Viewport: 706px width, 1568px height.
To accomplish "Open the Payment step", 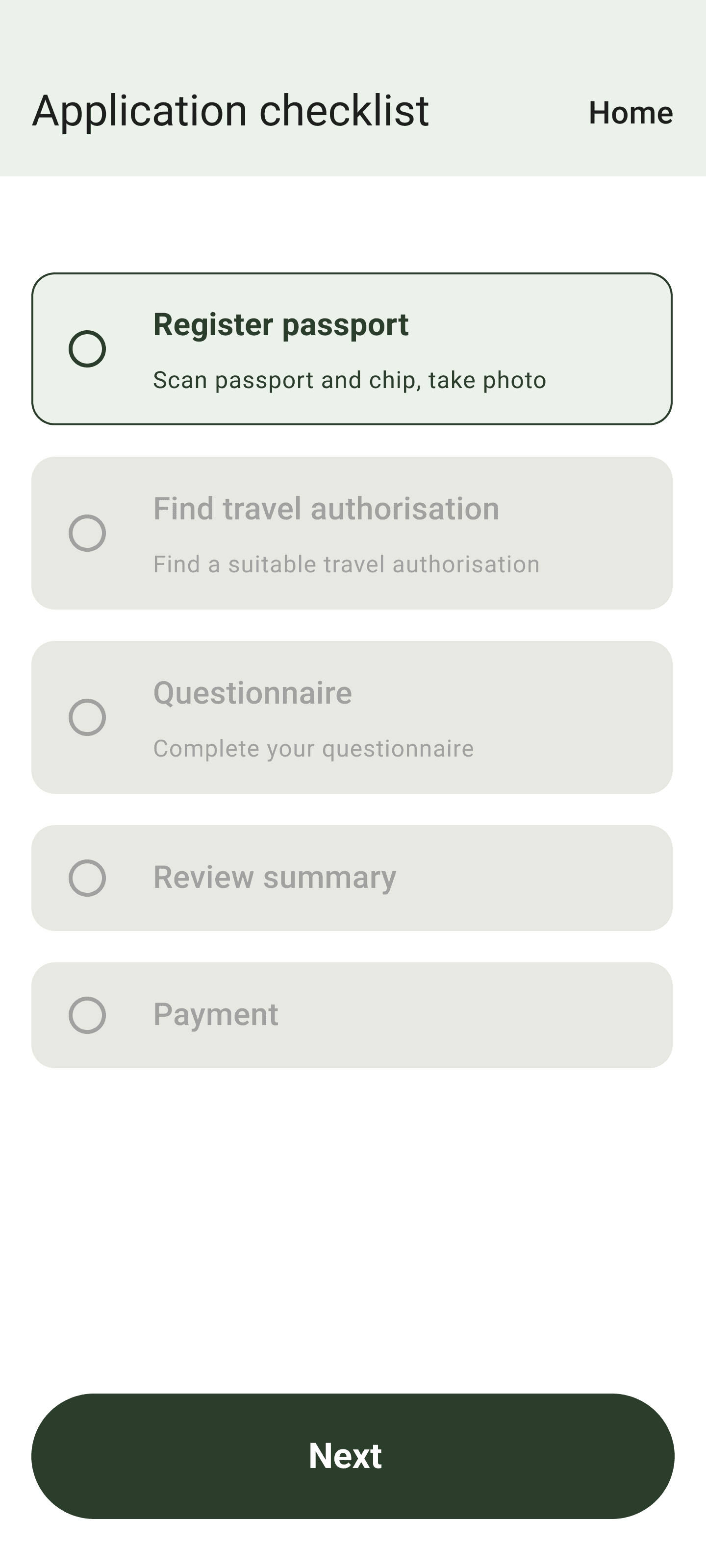I will point(352,1015).
